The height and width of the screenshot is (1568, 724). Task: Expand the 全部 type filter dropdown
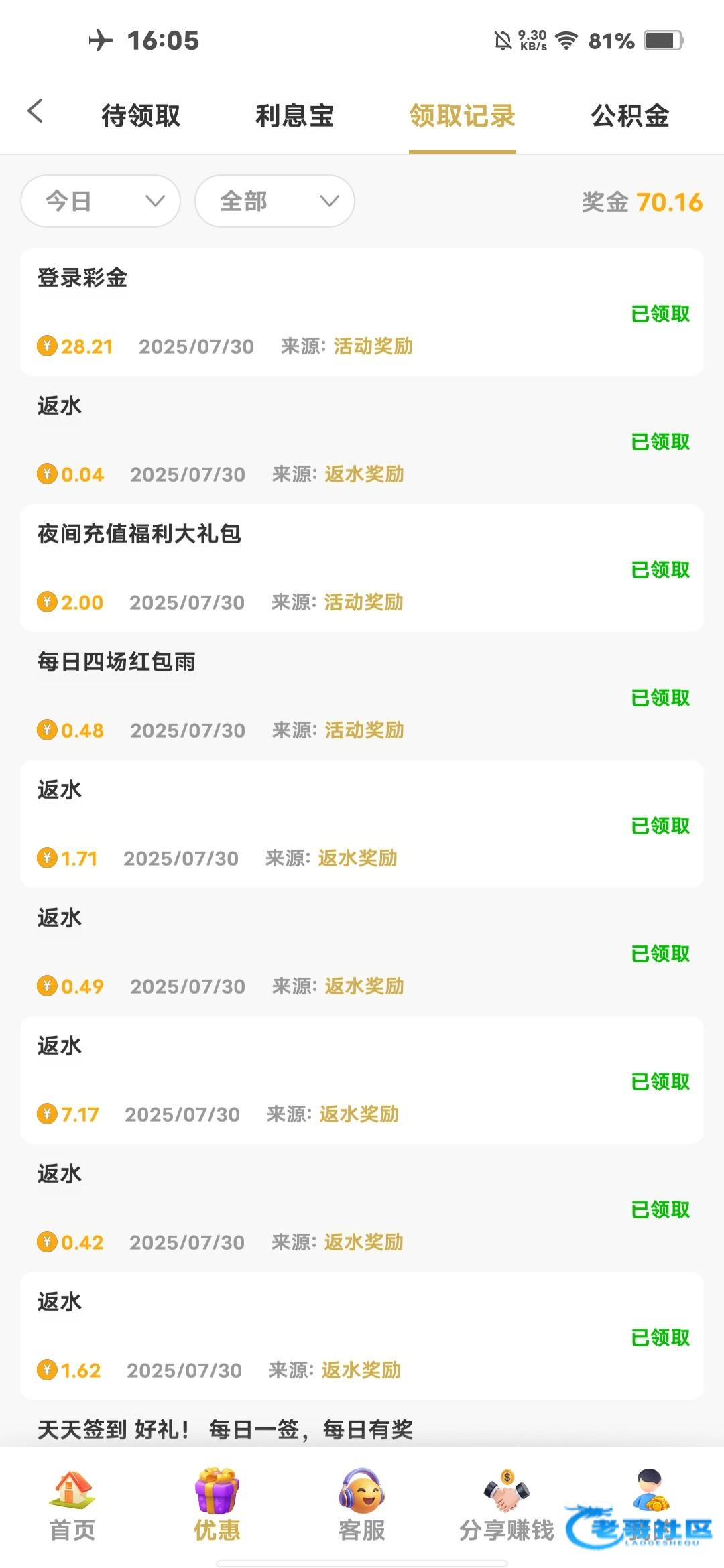(x=275, y=201)
